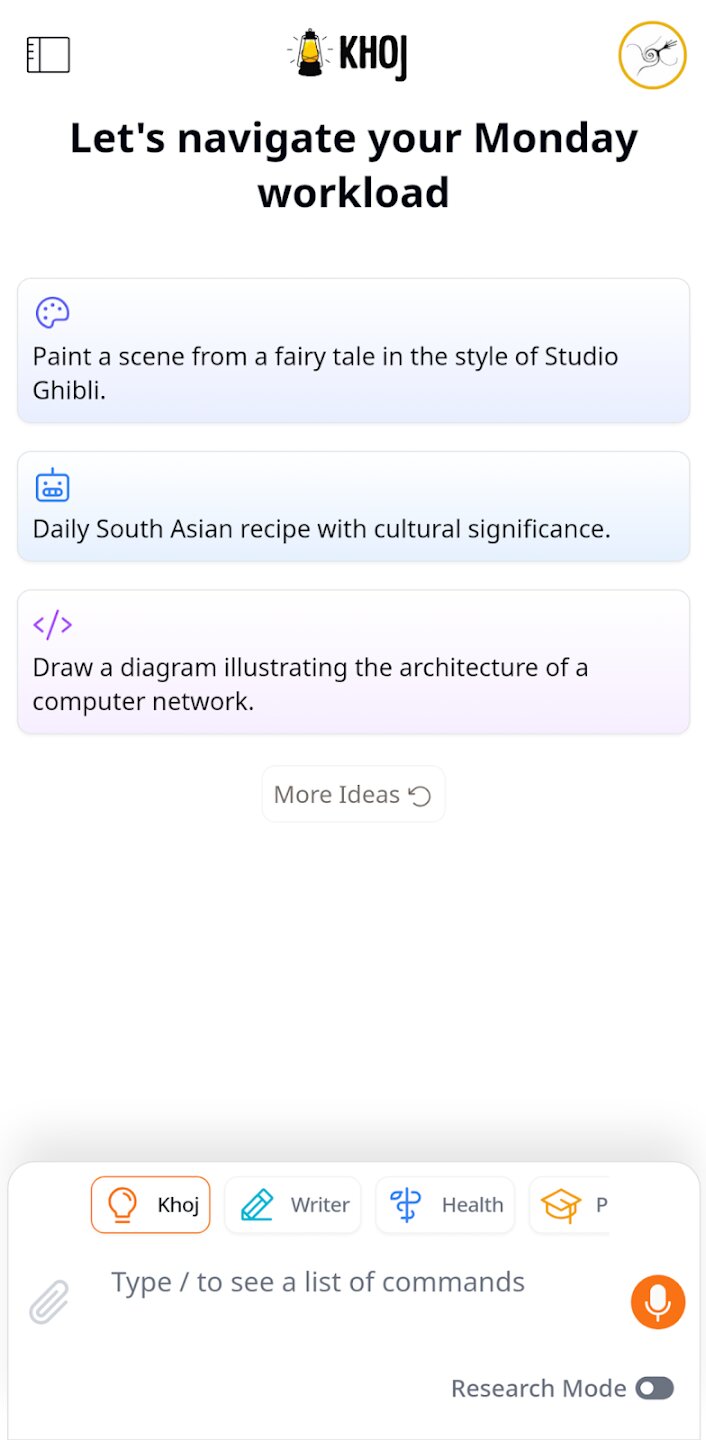Refresh suggestions with More Ideas
706x1440 pixels.
(353, 794)
